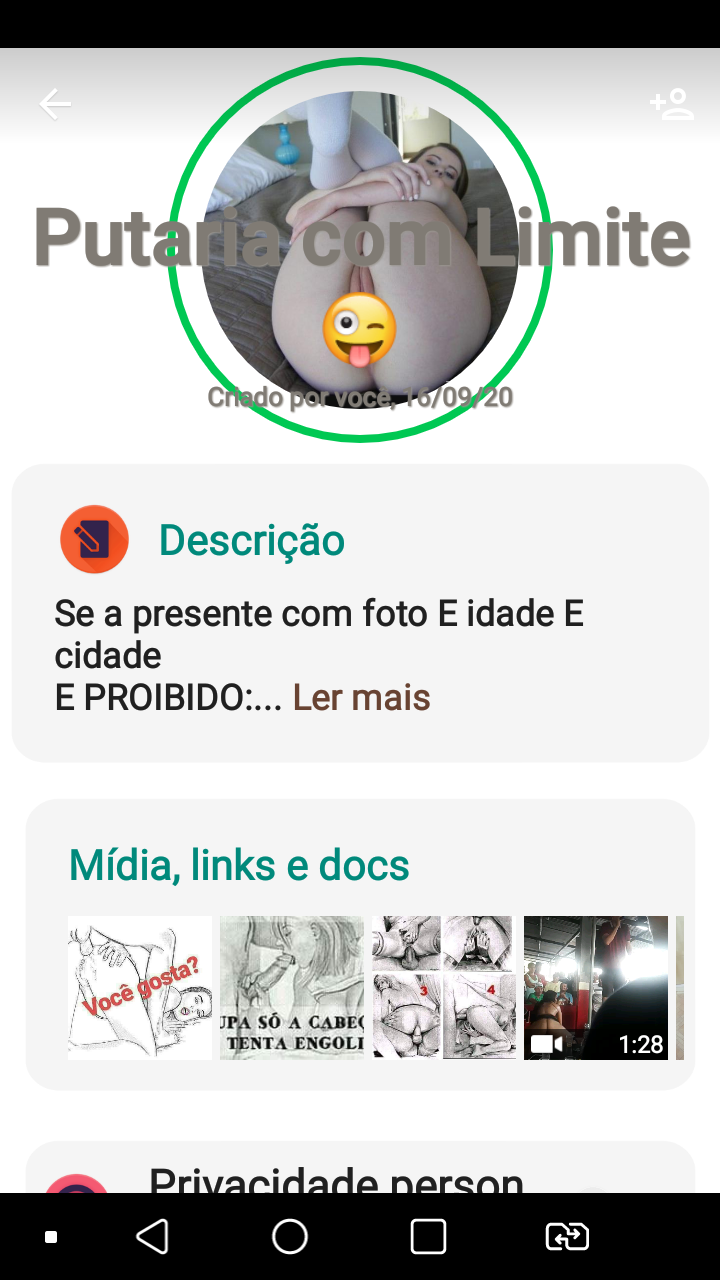The width and height of the screenshot is (720, 1280).
Task: Tap the add participant icon
Action: (x=671, y=104)
